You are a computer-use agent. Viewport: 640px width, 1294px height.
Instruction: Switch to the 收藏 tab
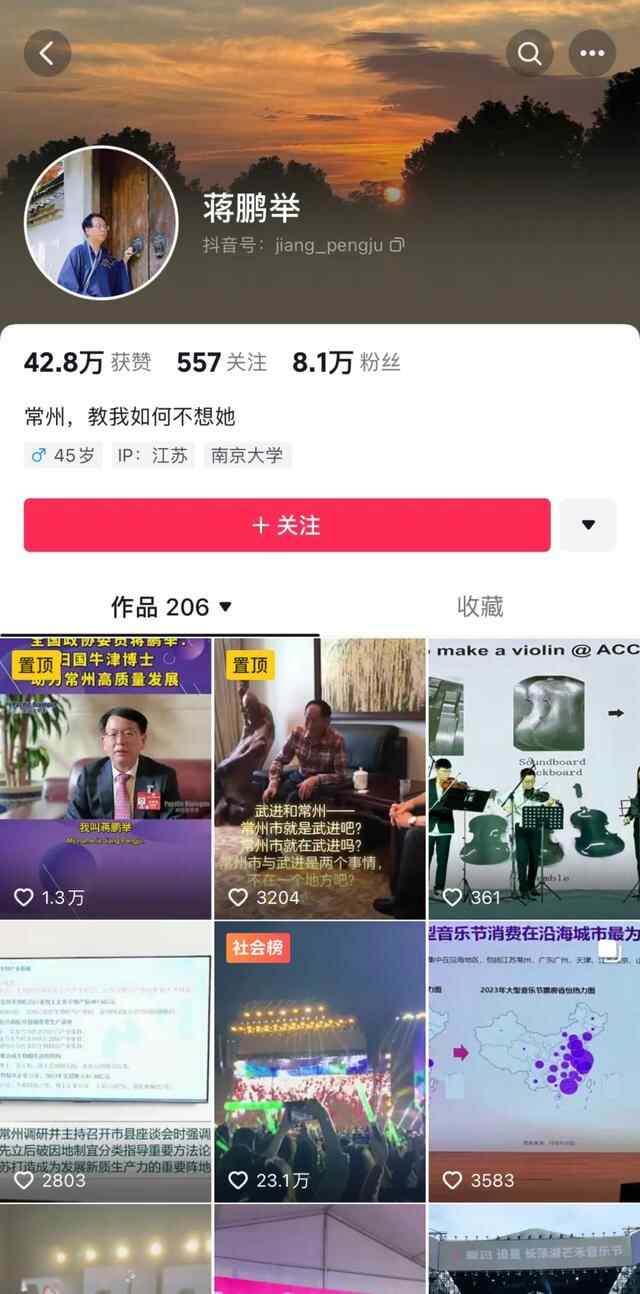[x=479, y=606]
